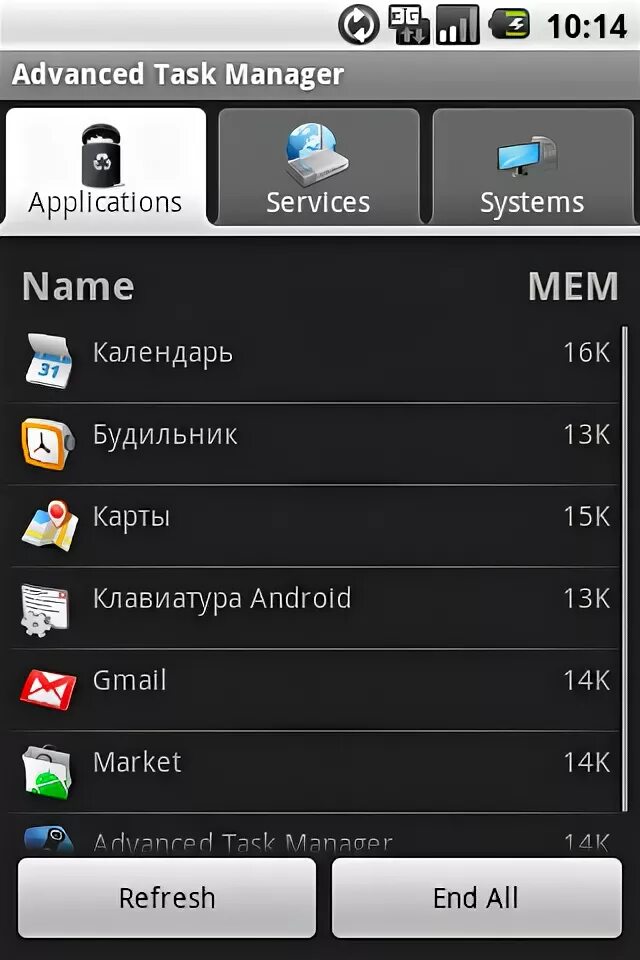Image resolution: width=640 pixels, height=960 pixels.
Task: Open the Systems tab
Action: [532, 166]
